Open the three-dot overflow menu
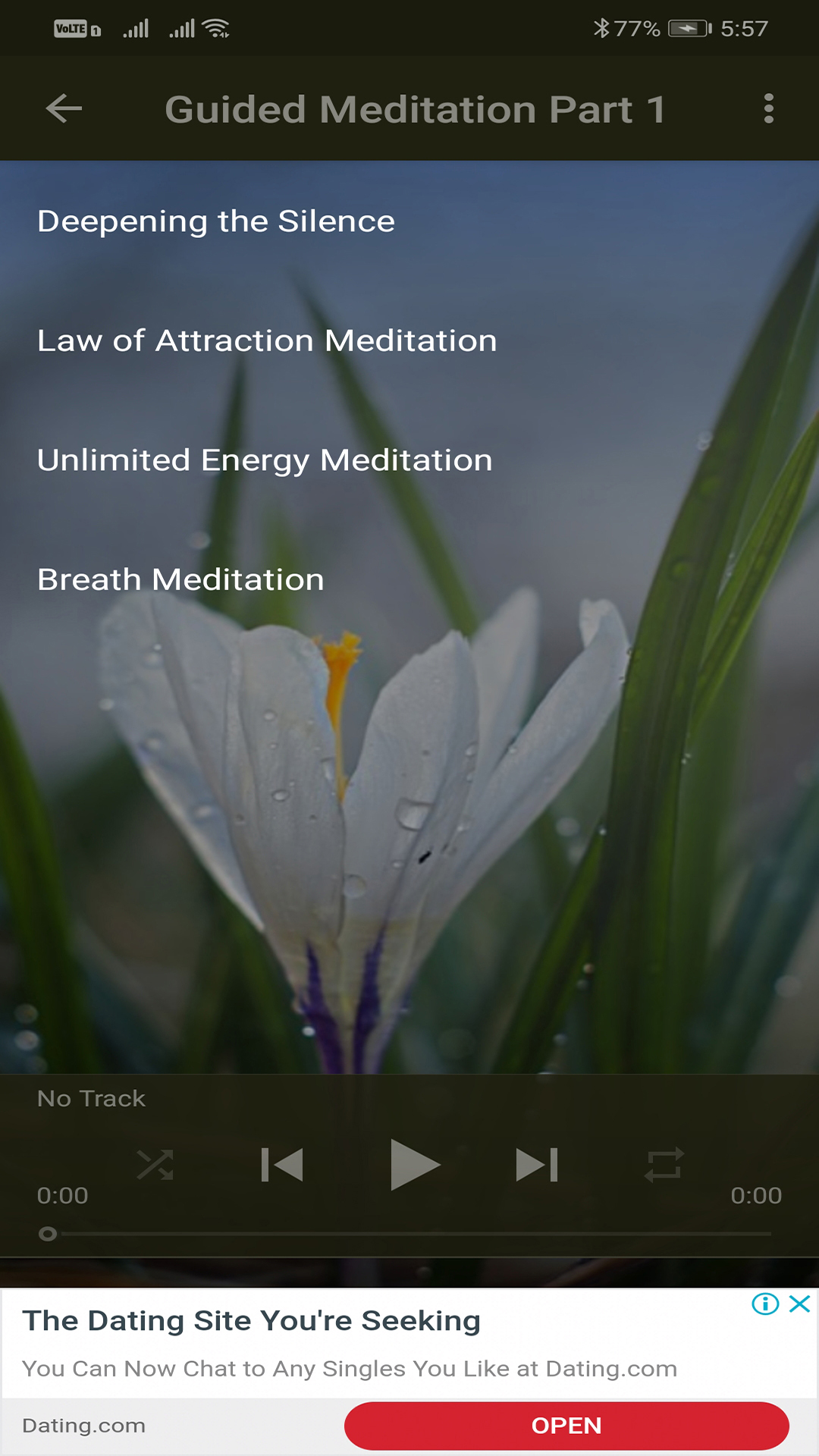 pyautogui.click(x=768, y=108)
